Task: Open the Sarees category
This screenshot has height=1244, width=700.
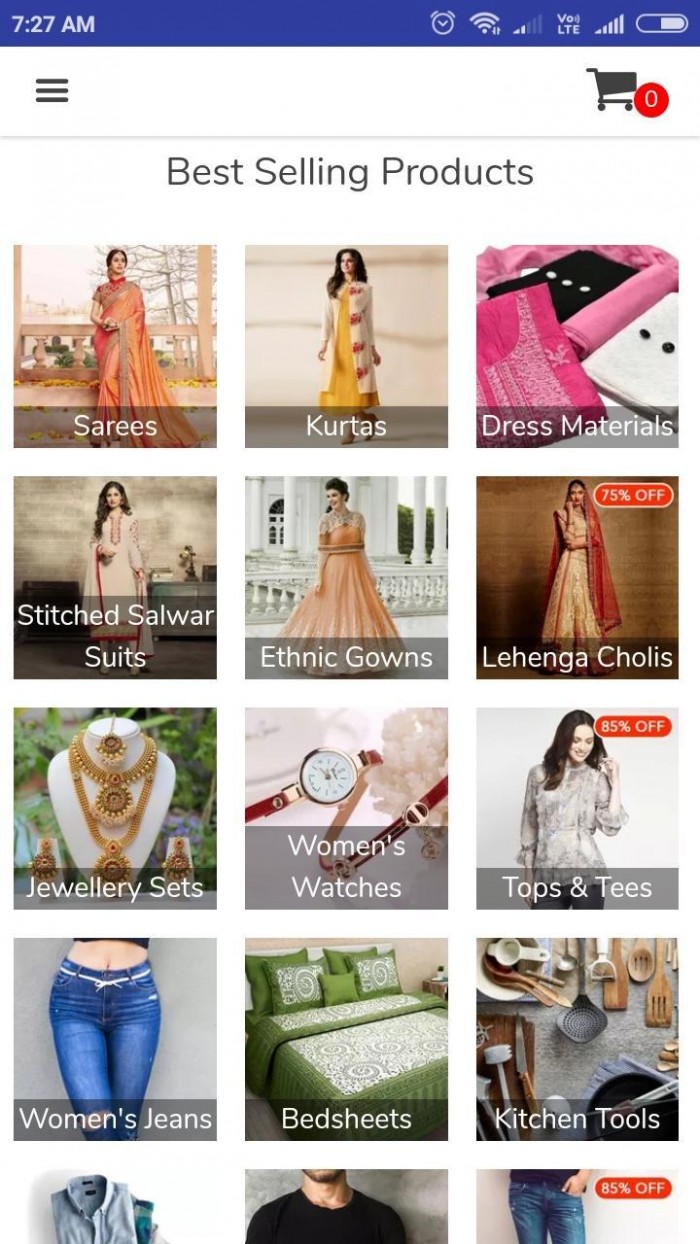Action: click(x=115, y=346)
